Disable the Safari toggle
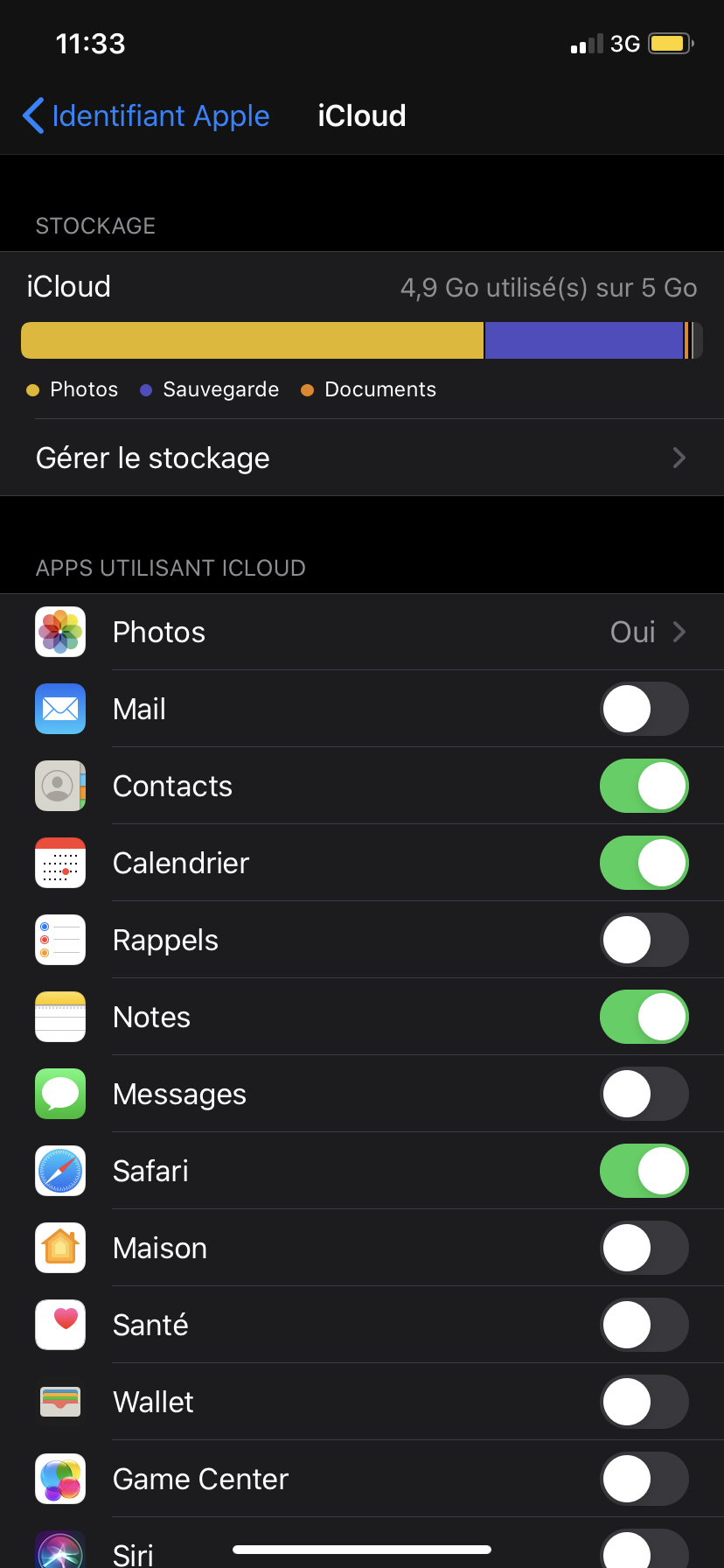This screenshot has height=1568, width=724. coord(644,1171)
